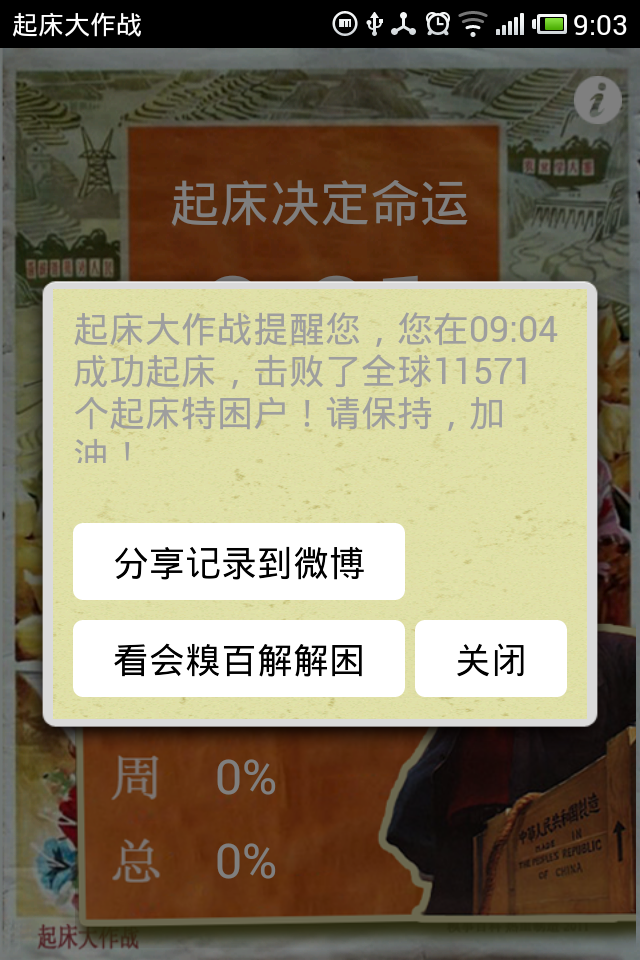640x960 pixels.
Task: Open the info icon
Action: tap(598, 99)
